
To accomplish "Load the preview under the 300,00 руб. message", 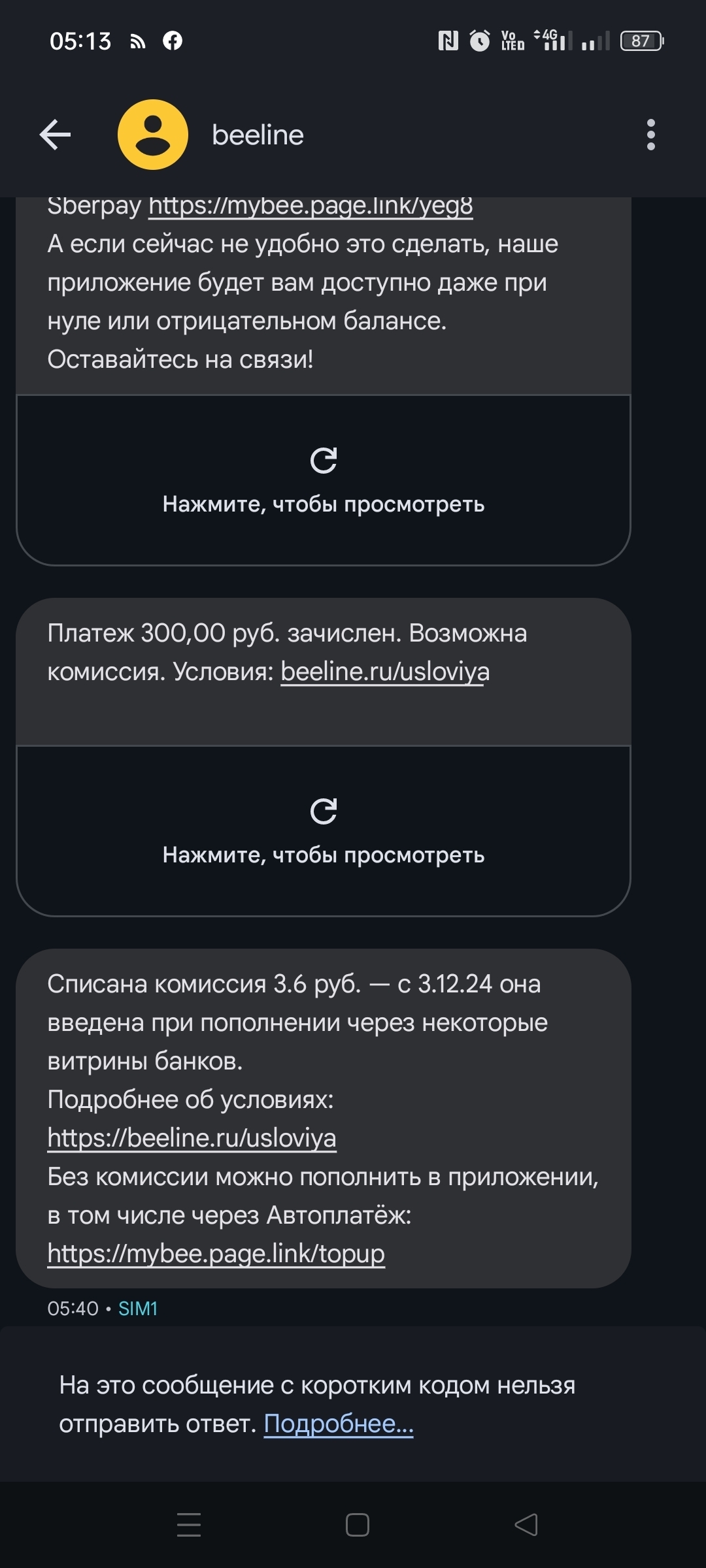I will pyautogui.click(x=323, y=831).
